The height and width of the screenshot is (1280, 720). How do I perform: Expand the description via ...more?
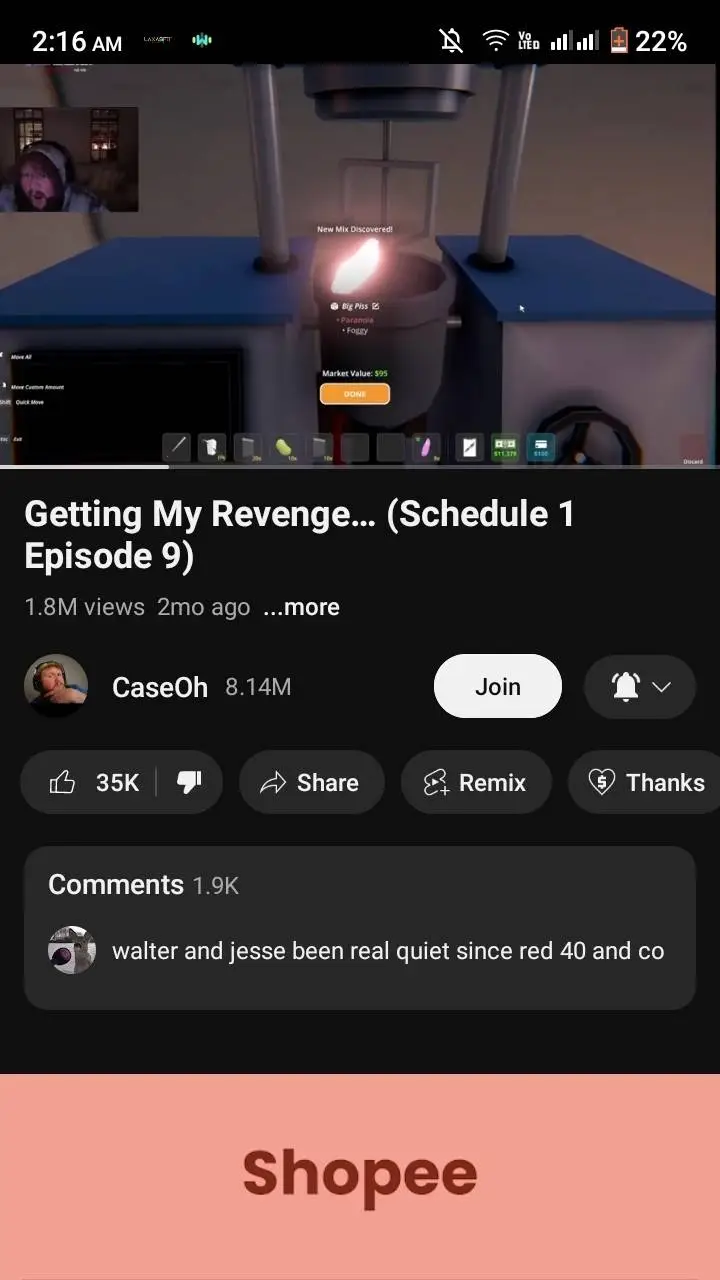coord(301,607)
